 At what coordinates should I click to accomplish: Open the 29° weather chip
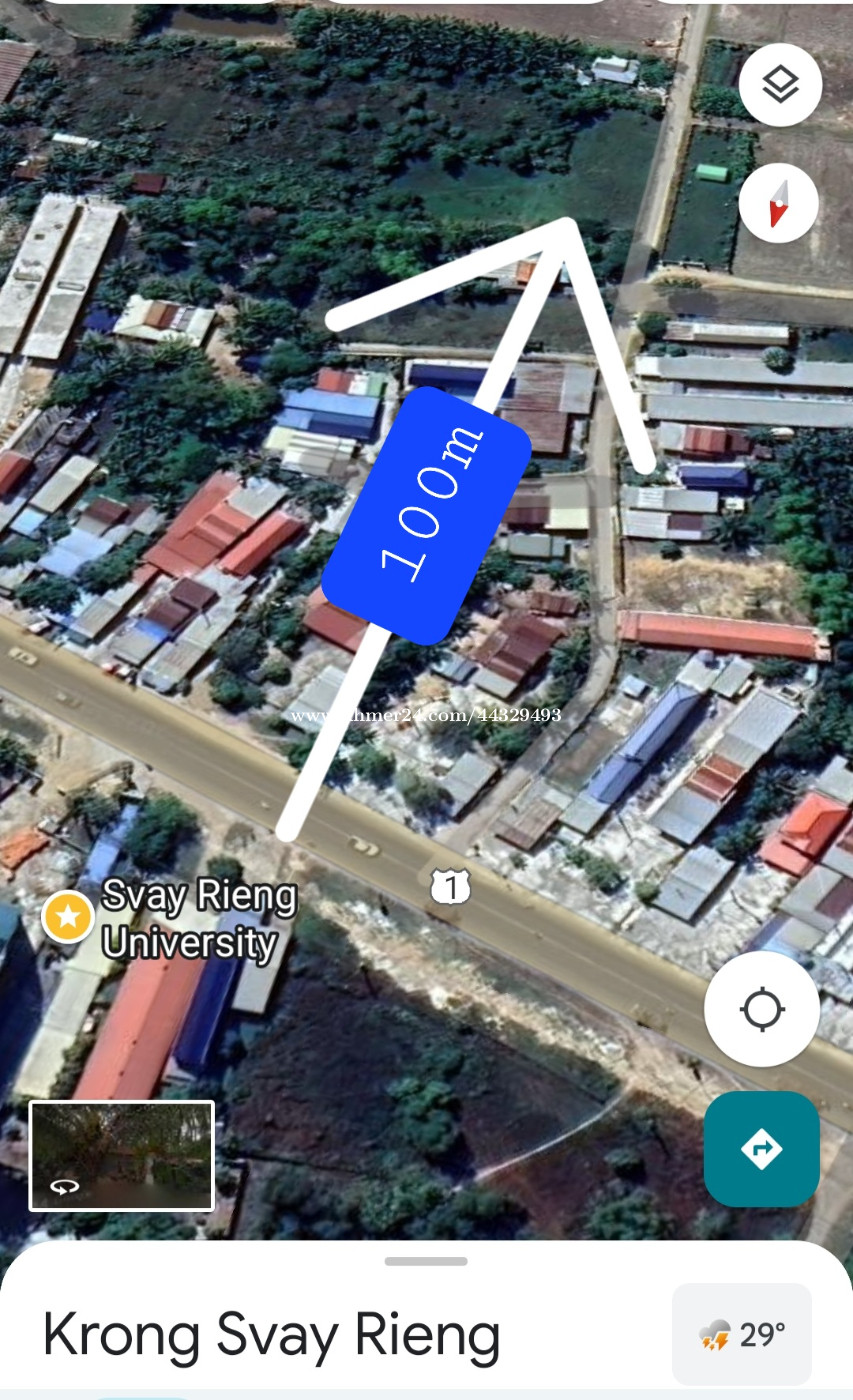click(742, 1334)
